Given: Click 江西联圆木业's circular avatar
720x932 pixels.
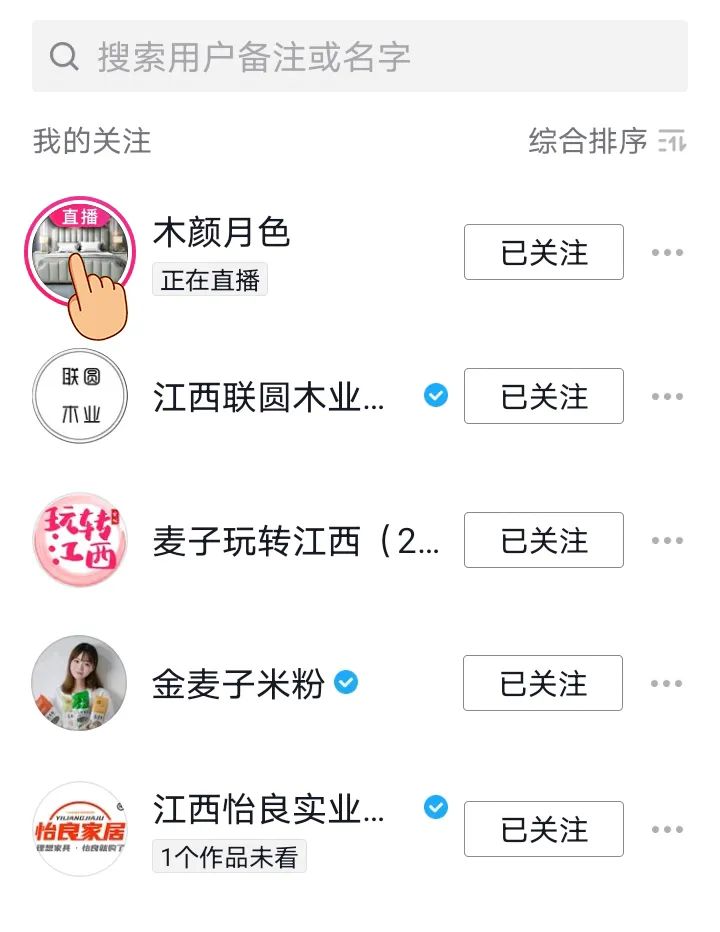Looking at the screenshot, I should [x=79, y=396].
